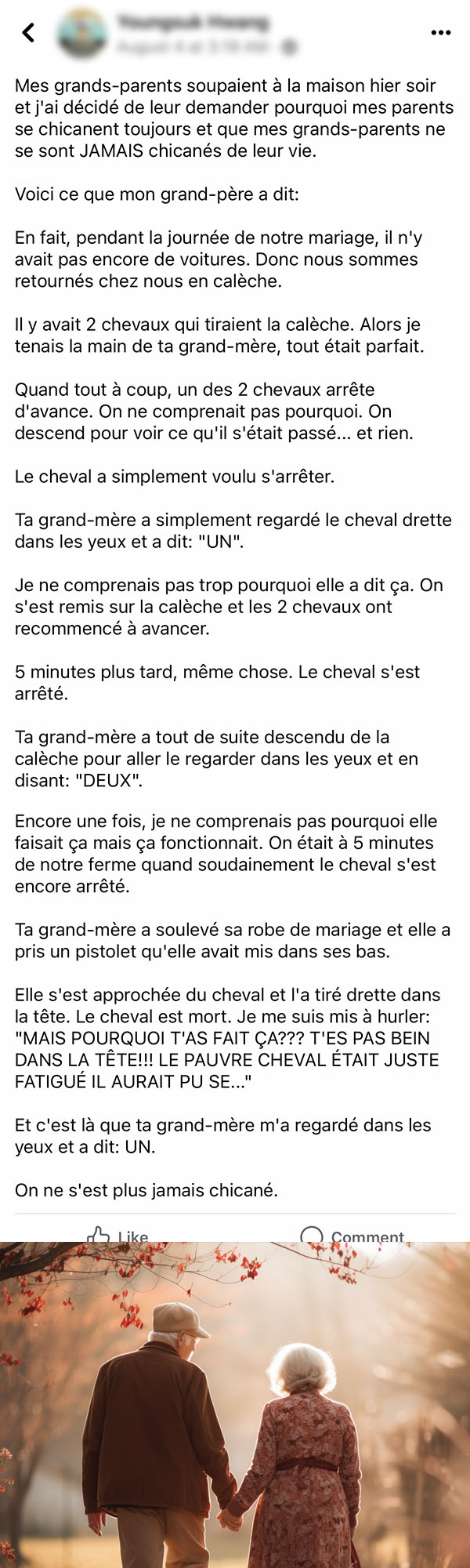The height and width of the screenshot is (1568, 470).
Task: Comment on the grandparents story post
Action: coord(352,1235)
